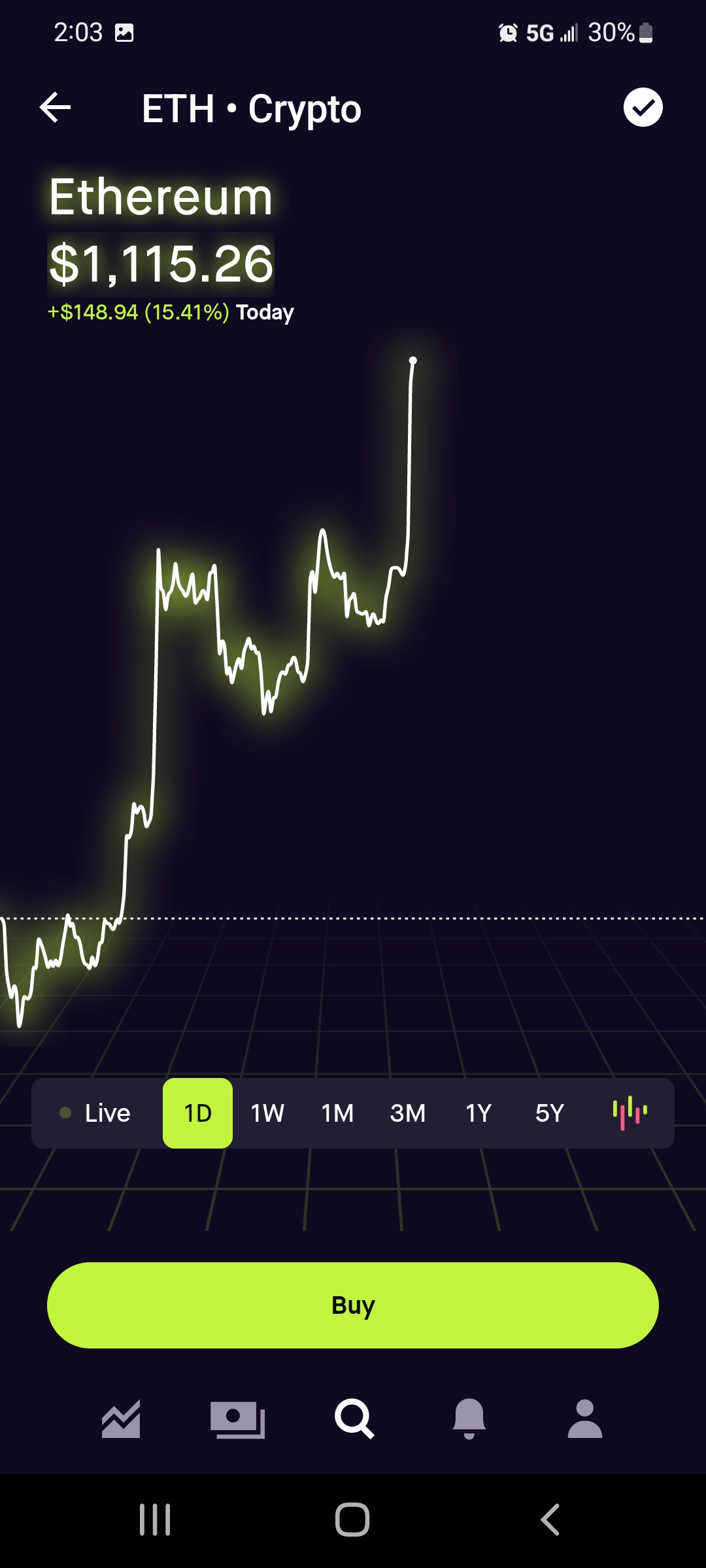Tap the watchlist checkmark icon
This screenshot has width=706, height=1568.
point(643,107)
